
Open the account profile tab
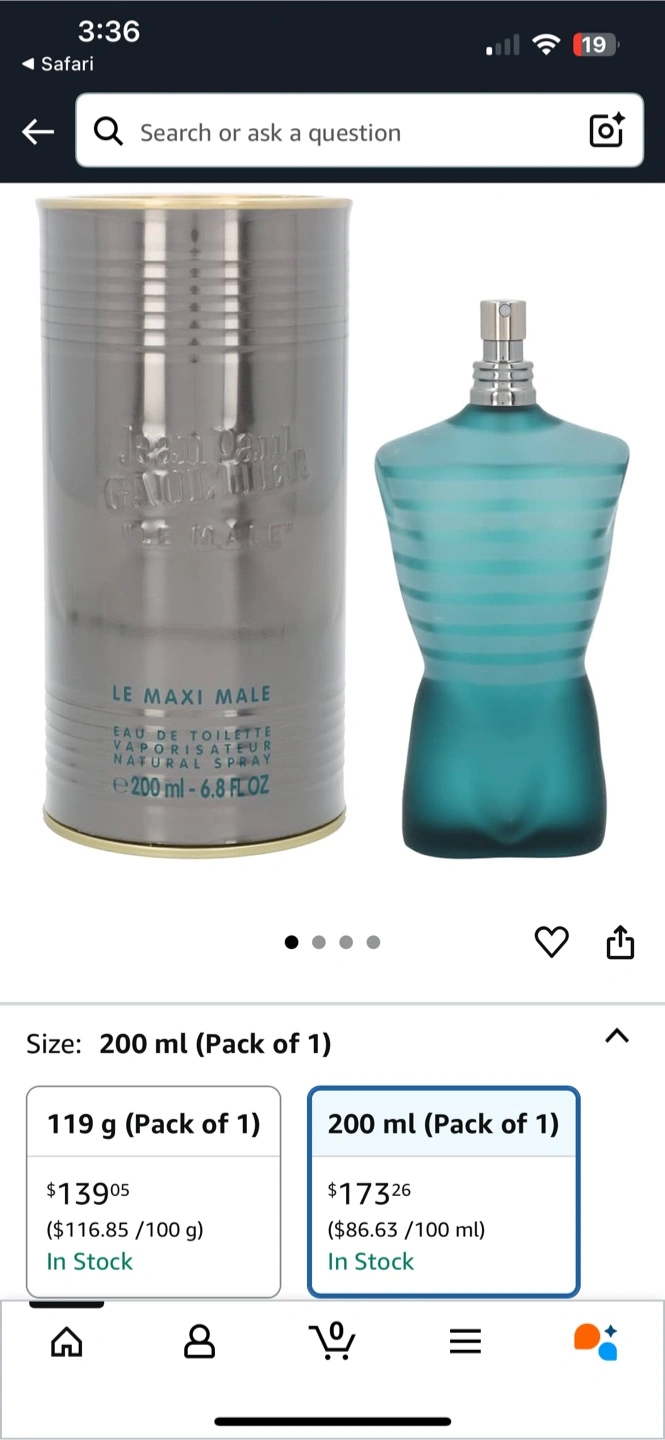pos(200,1342)
